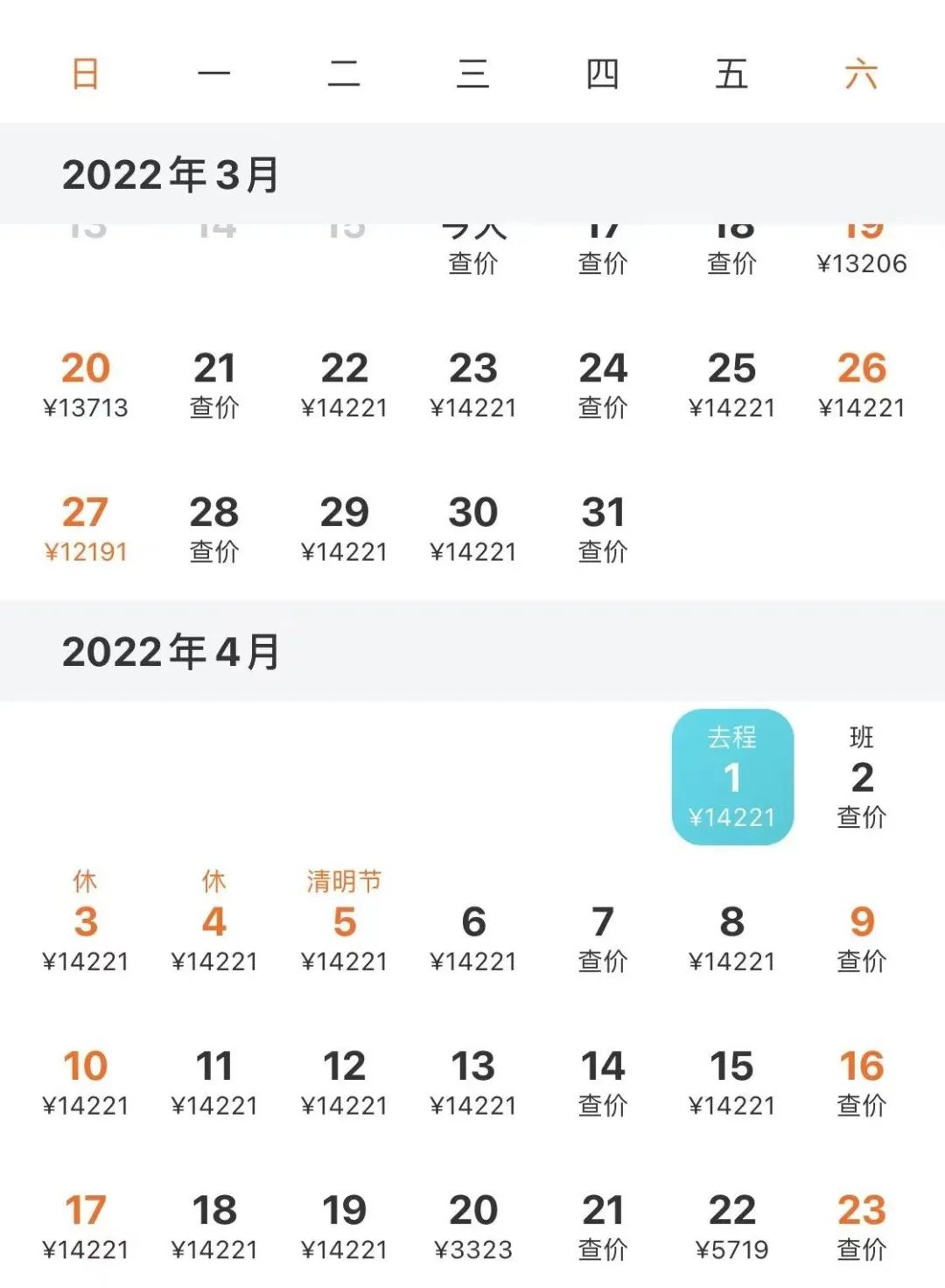Select April 2 workday date
The image size is (945, 1288).
pos(861,777)
